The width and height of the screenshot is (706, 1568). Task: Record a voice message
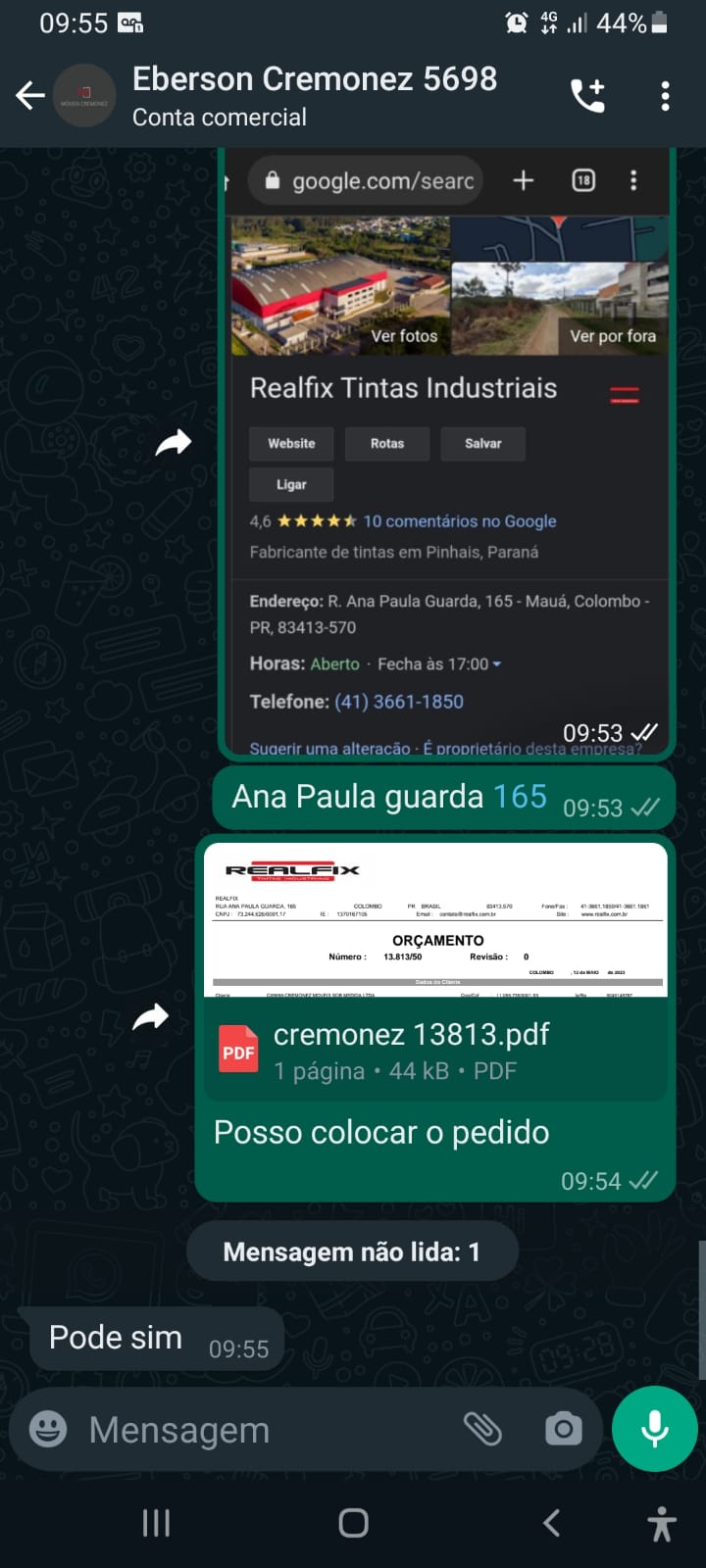[x=654, y=1430]
